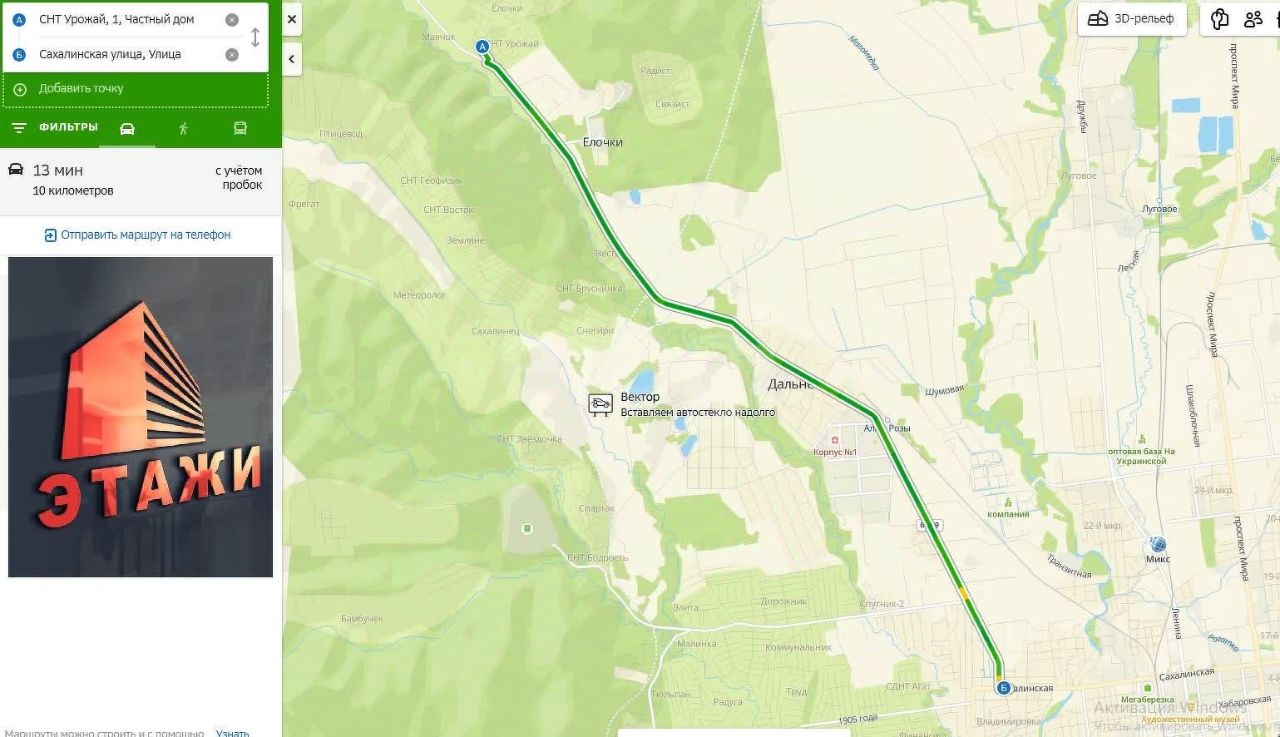Clear the Сахалинская улица destination
This screenshot has width=1280, height=737.
pyautogui.click(x=232, y=55)
